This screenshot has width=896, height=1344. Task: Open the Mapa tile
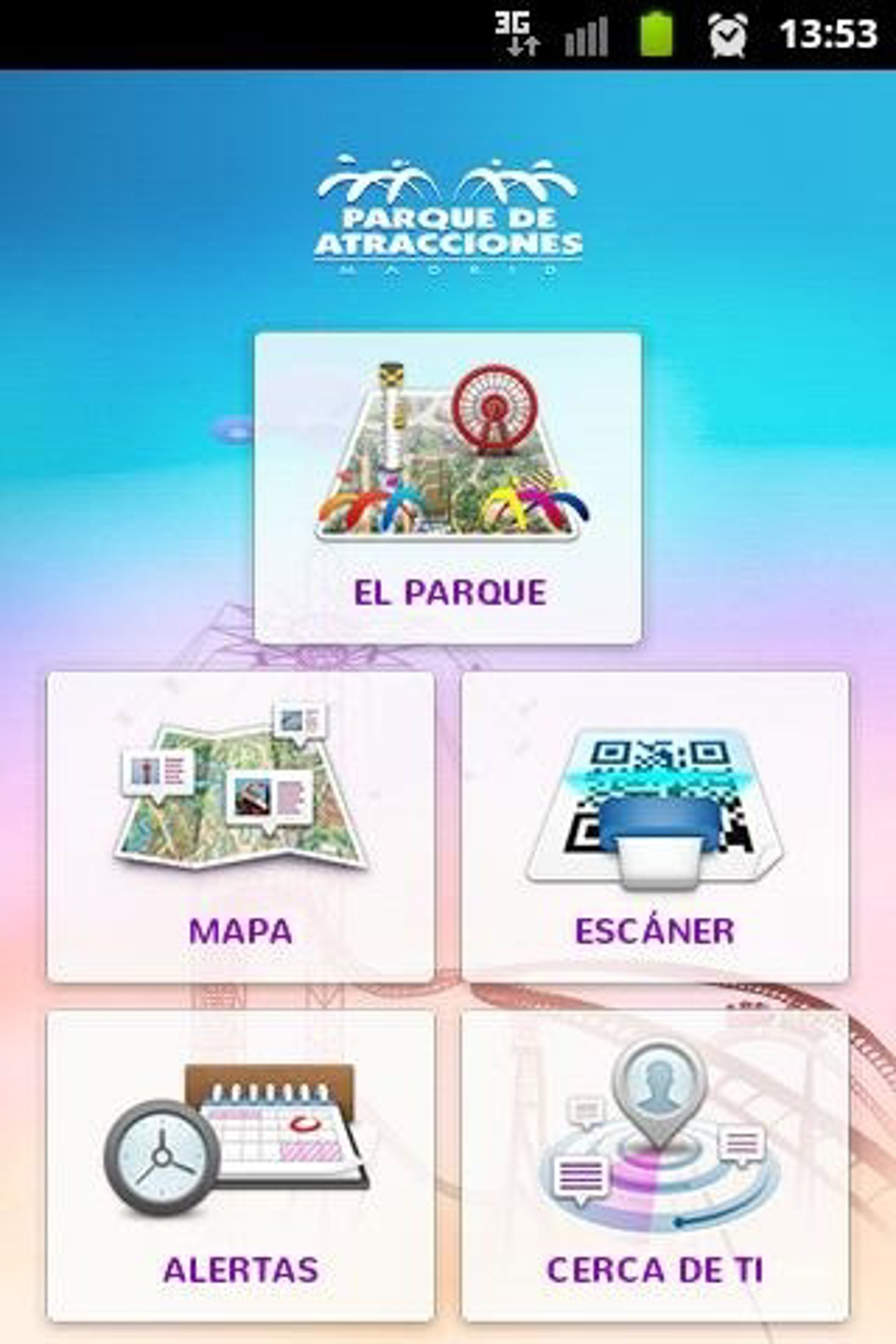click(241, 827)
